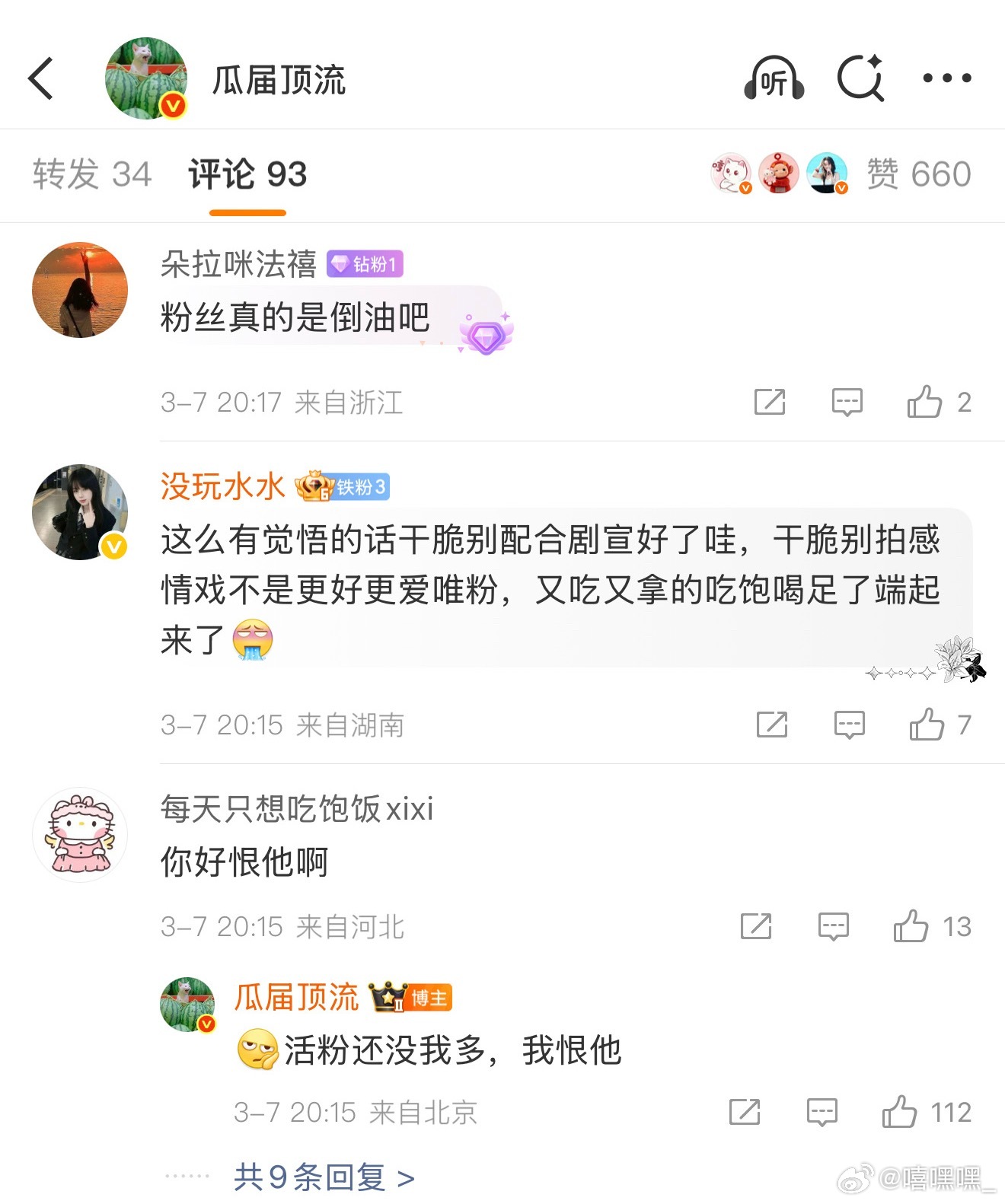This screenshot has width=1005, height=1204.
Task: Expand the 共9条回复 reply thread
Action: coord(320,1177)
